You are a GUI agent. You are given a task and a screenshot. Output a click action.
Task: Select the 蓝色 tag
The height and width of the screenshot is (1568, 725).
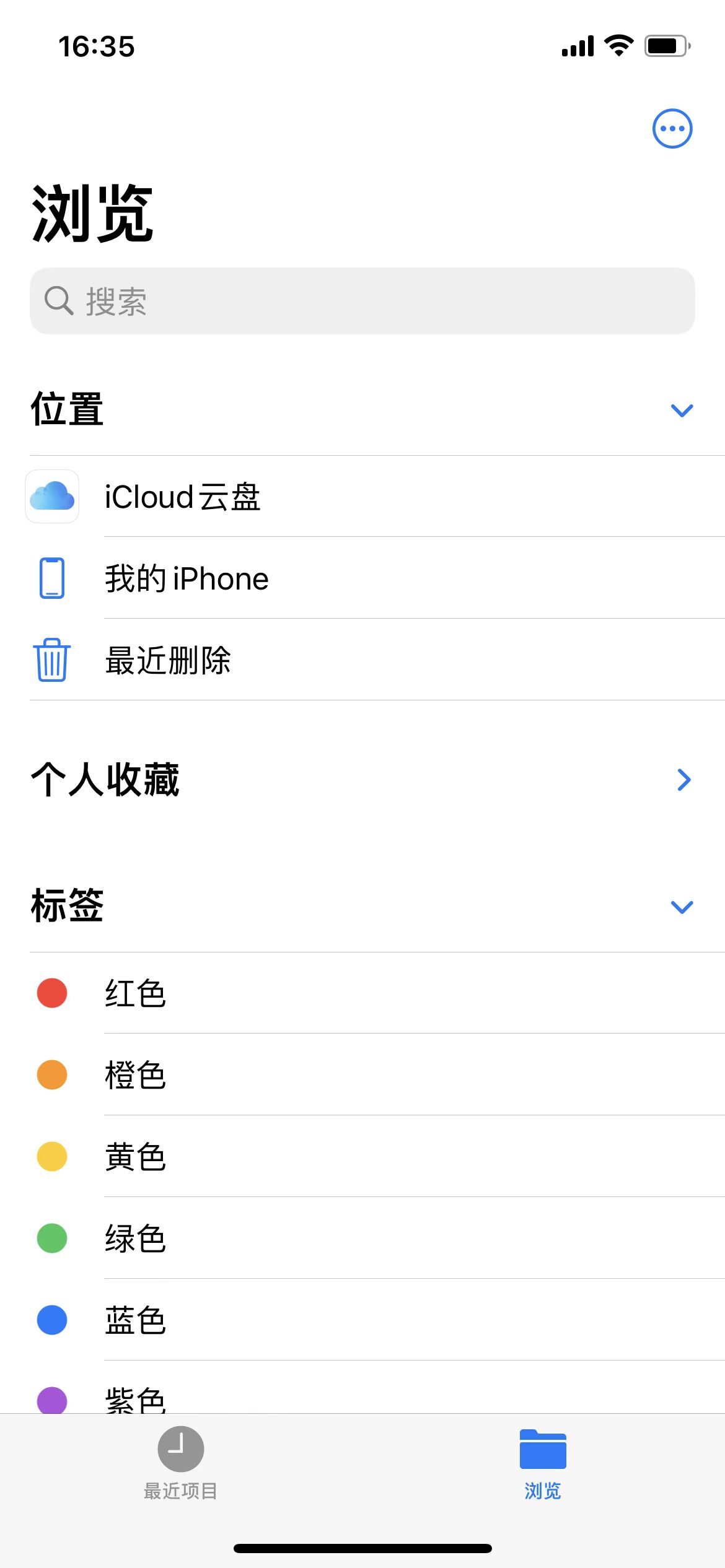362,1320
